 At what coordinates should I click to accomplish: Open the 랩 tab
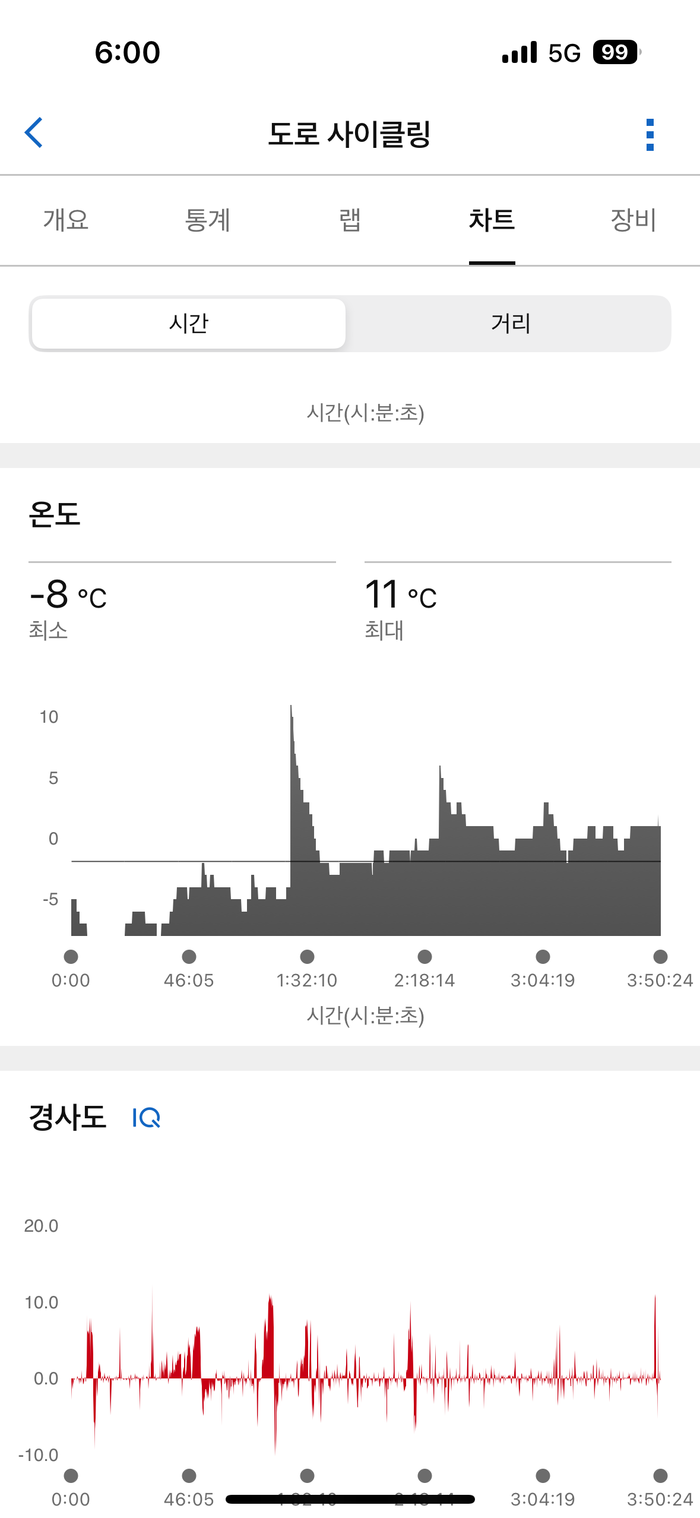(350, 220)
